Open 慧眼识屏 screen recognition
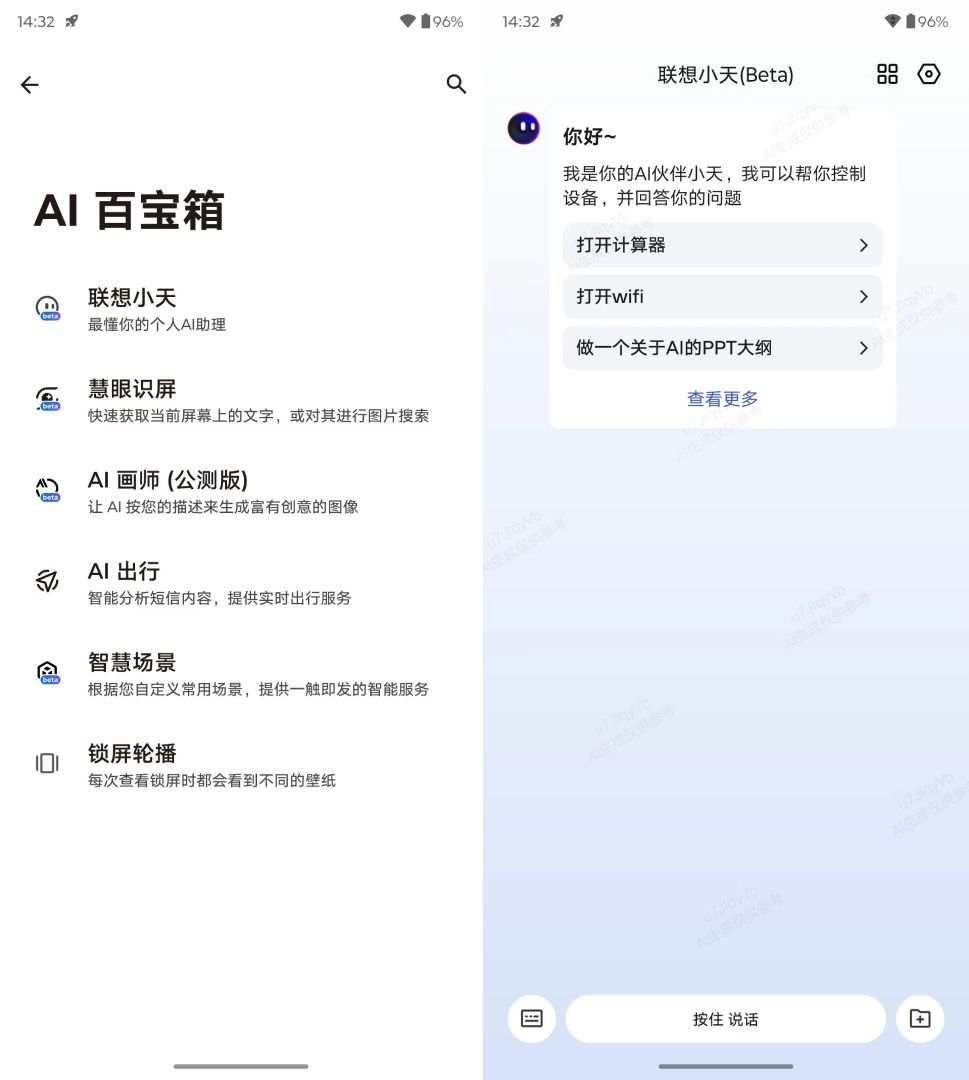The image size is (969, 1080). tap(240, 400)
